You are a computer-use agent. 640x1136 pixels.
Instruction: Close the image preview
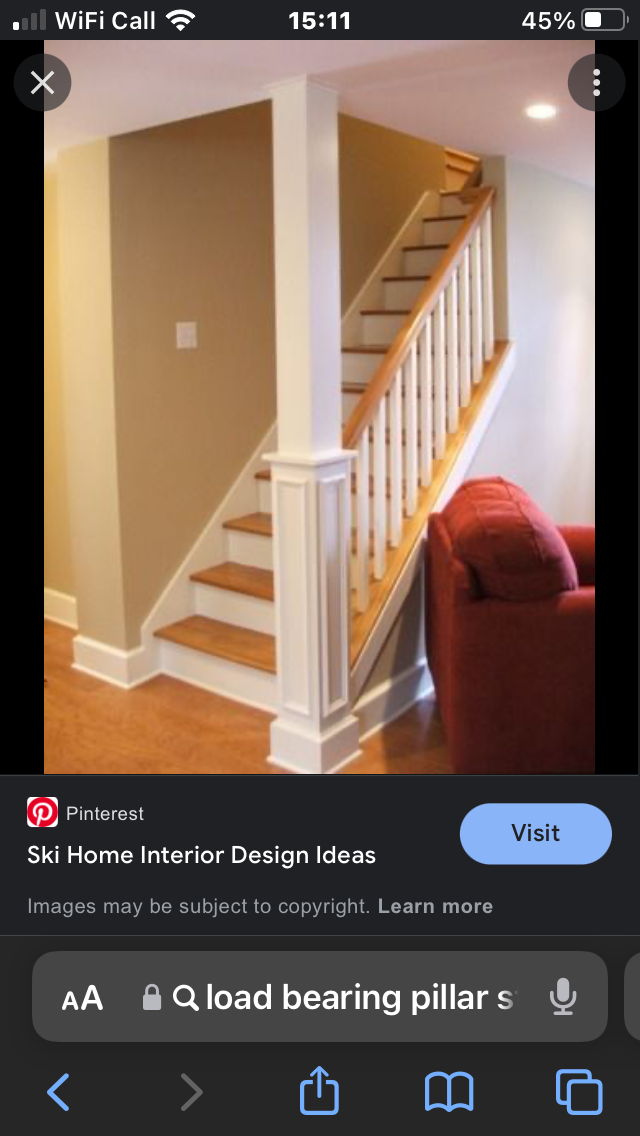click(x=43, y=82)
